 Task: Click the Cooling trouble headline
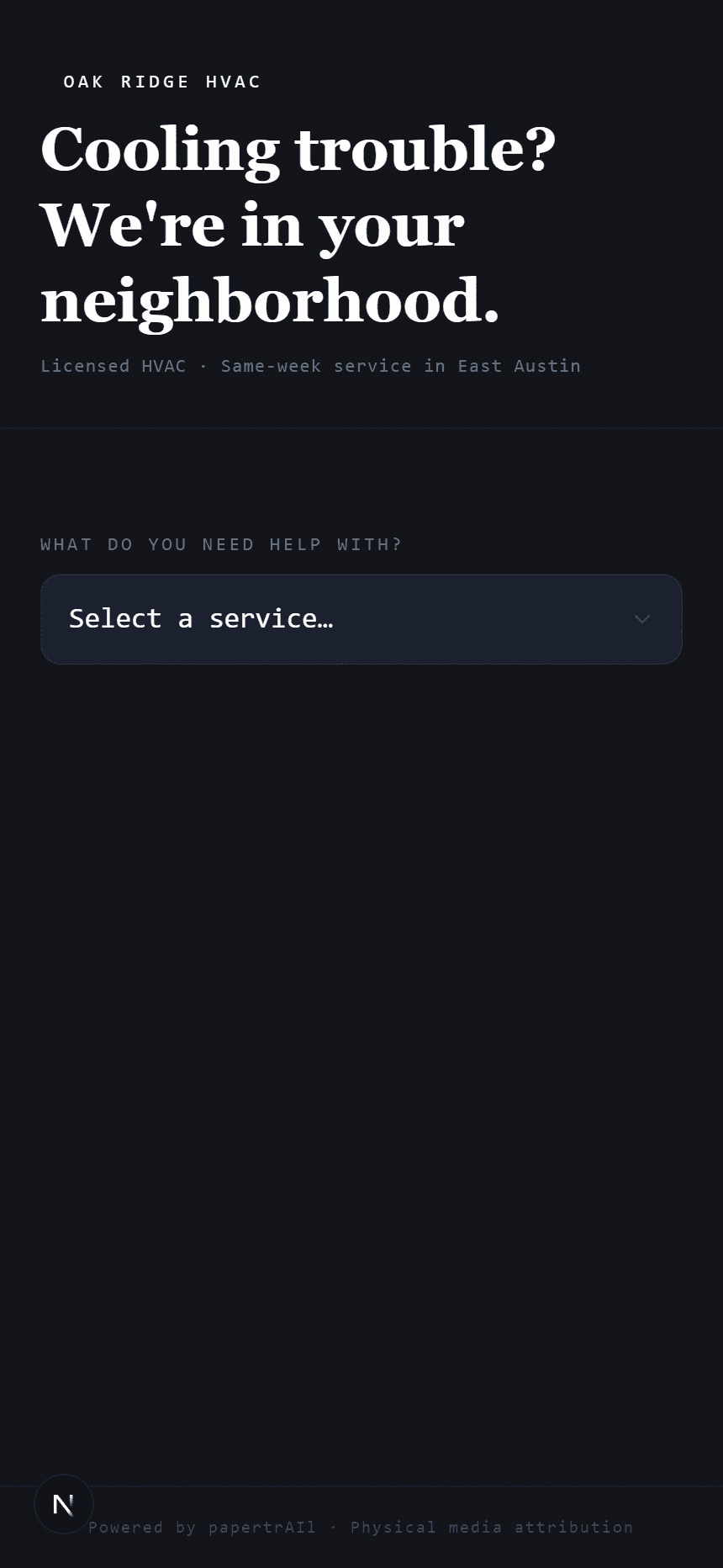[299, 150]
